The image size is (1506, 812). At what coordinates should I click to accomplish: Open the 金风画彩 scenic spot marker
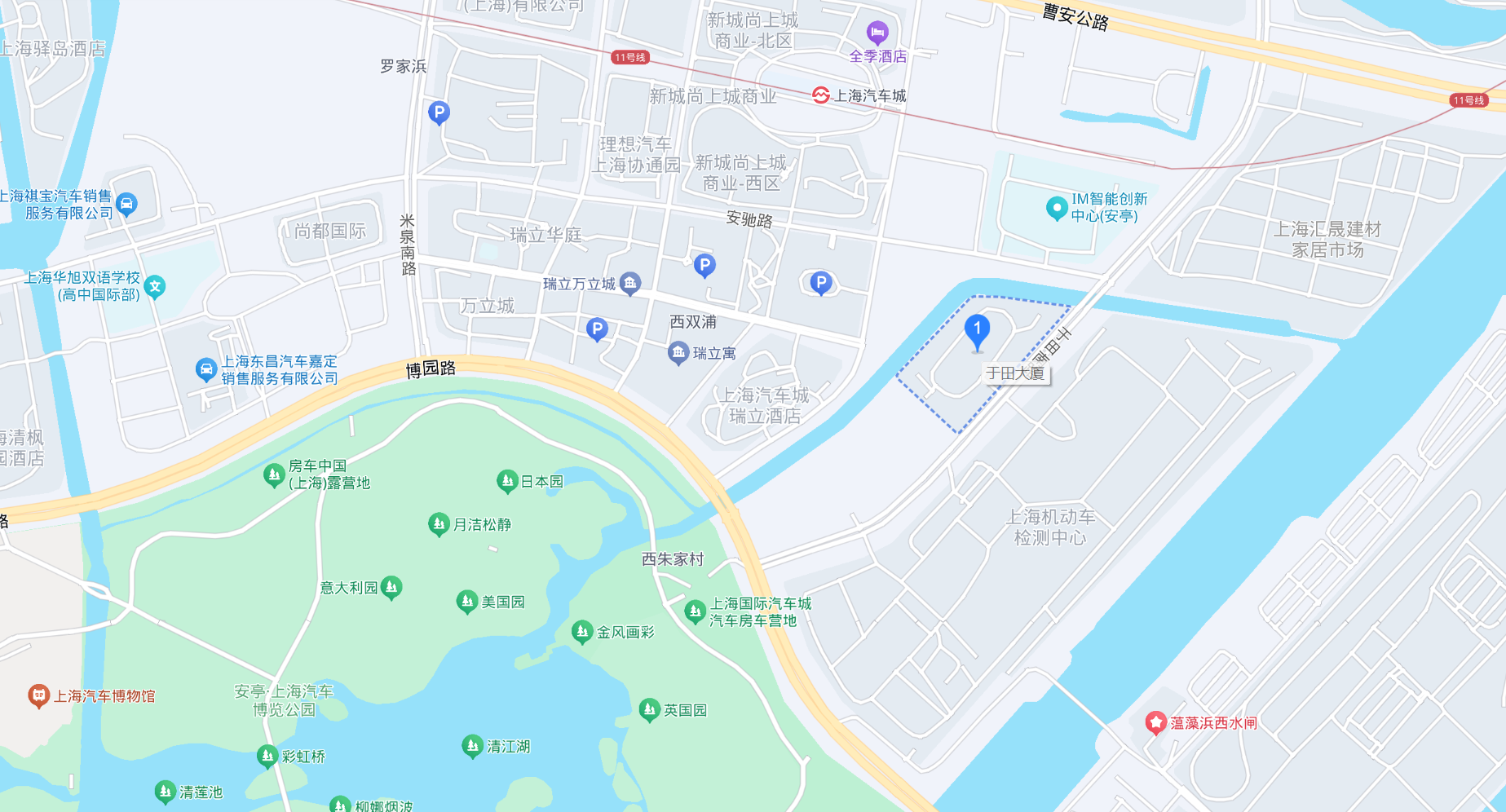tap(581, 631)
